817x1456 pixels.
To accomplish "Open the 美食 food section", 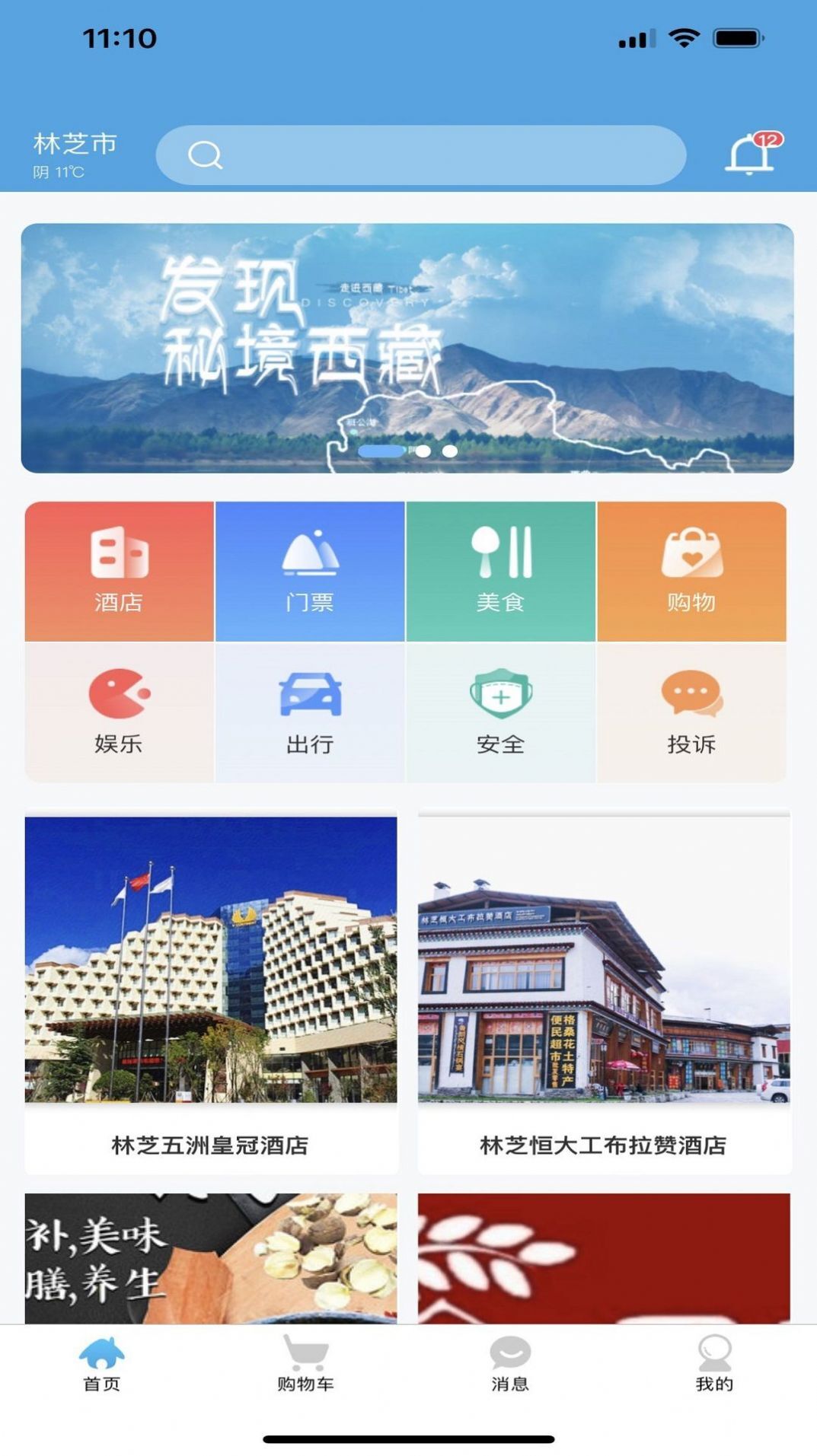I will click(499, 571).
